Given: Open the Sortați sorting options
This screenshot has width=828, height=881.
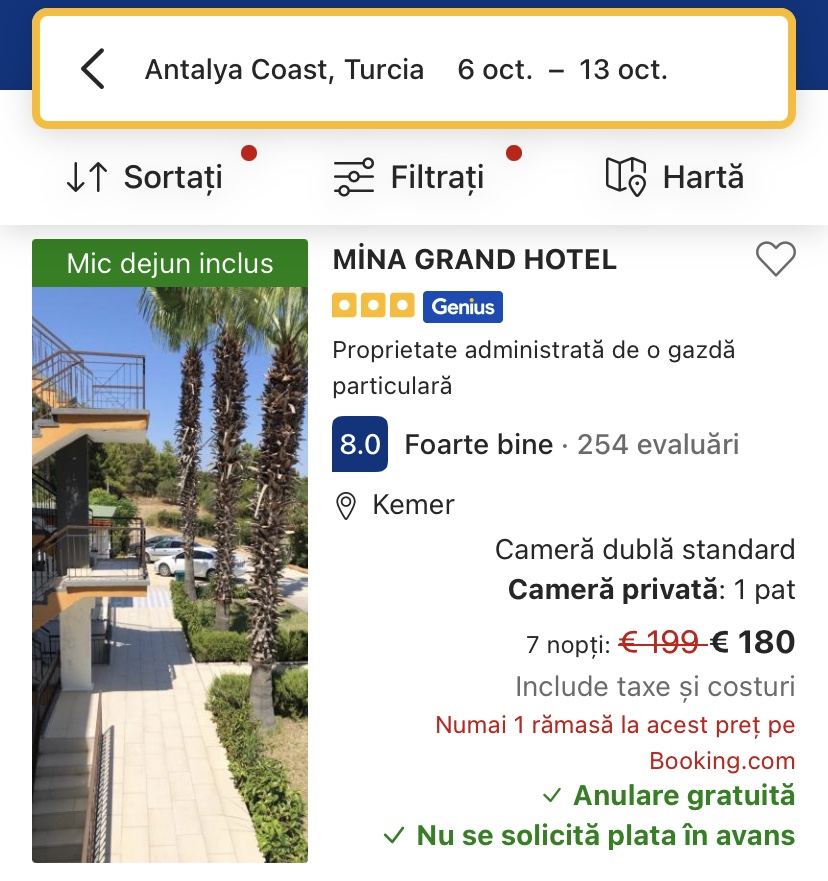Looking at the screenshot, I should (145, 178).
